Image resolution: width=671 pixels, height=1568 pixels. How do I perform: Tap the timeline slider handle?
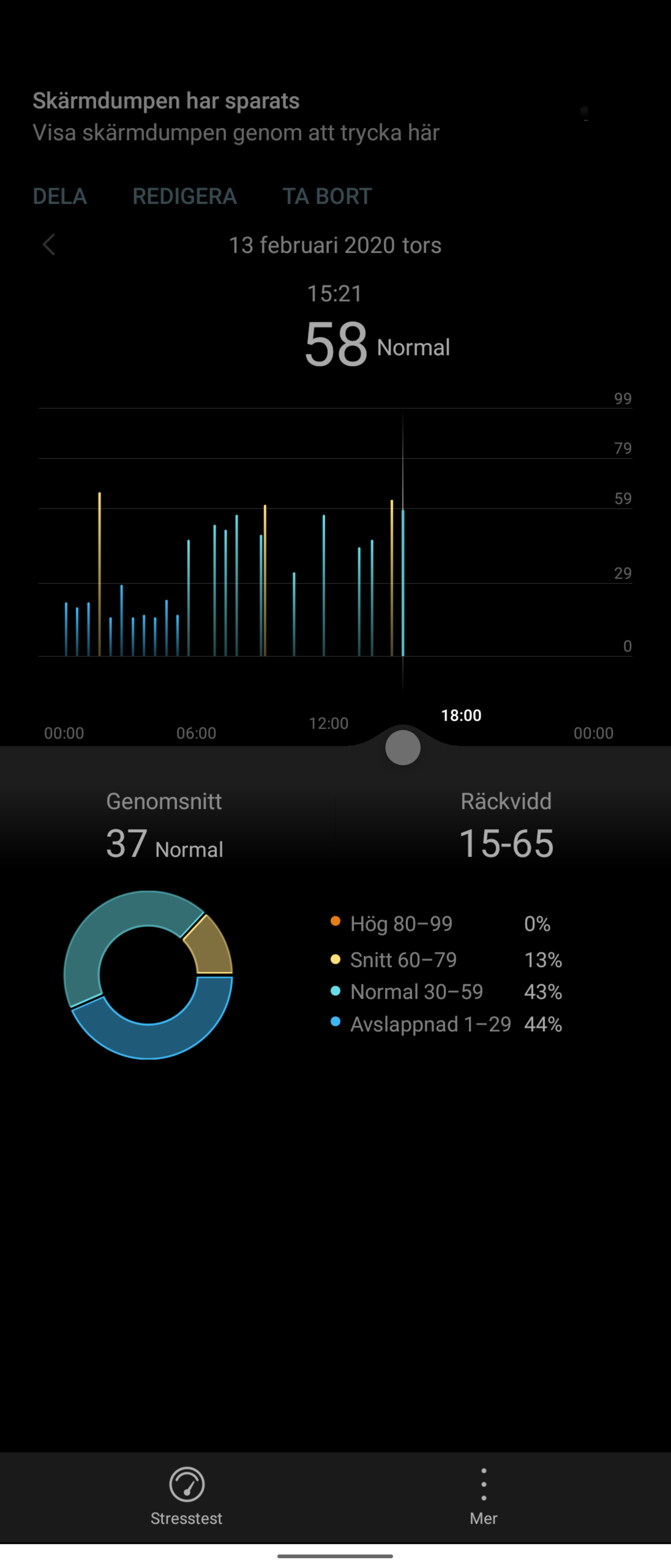403,748
